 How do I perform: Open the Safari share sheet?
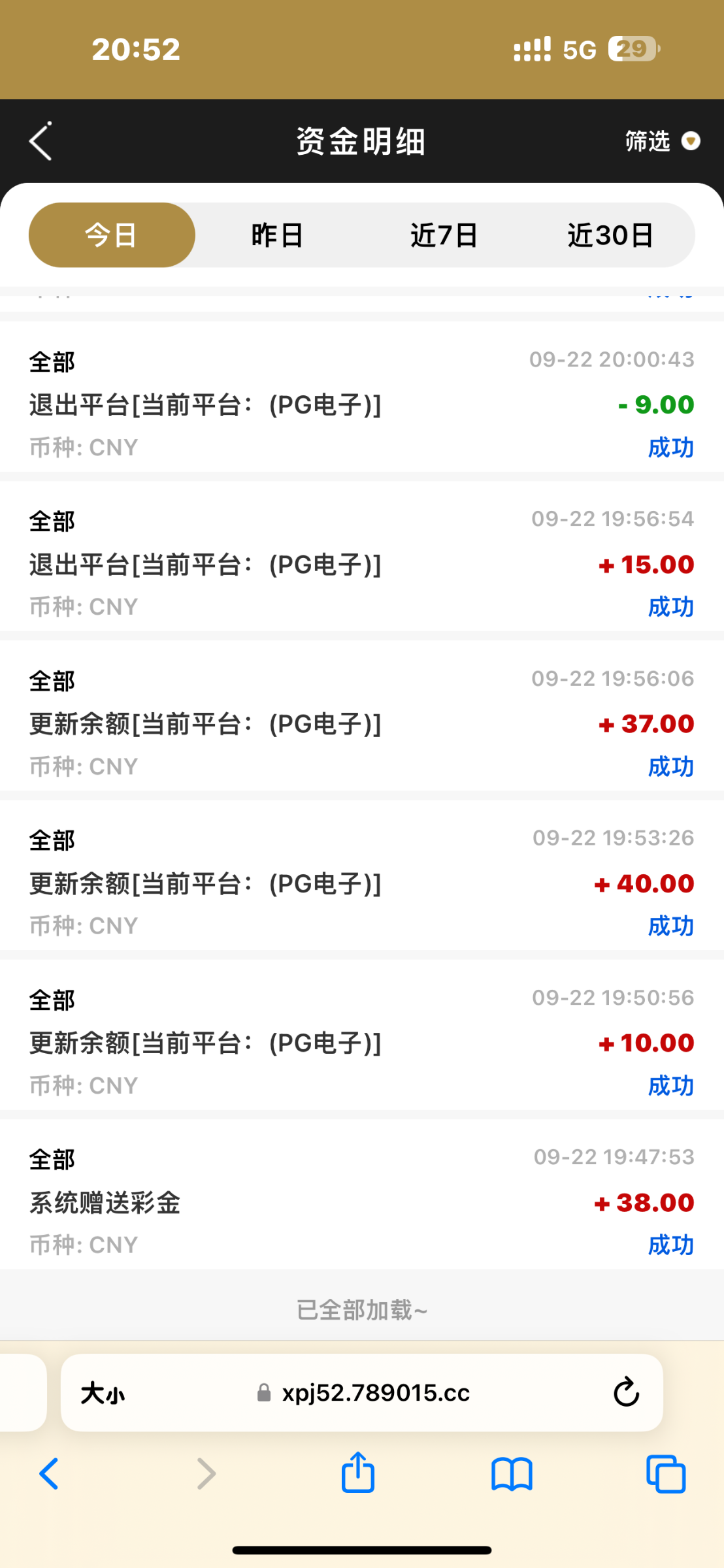click(358, 1472)
